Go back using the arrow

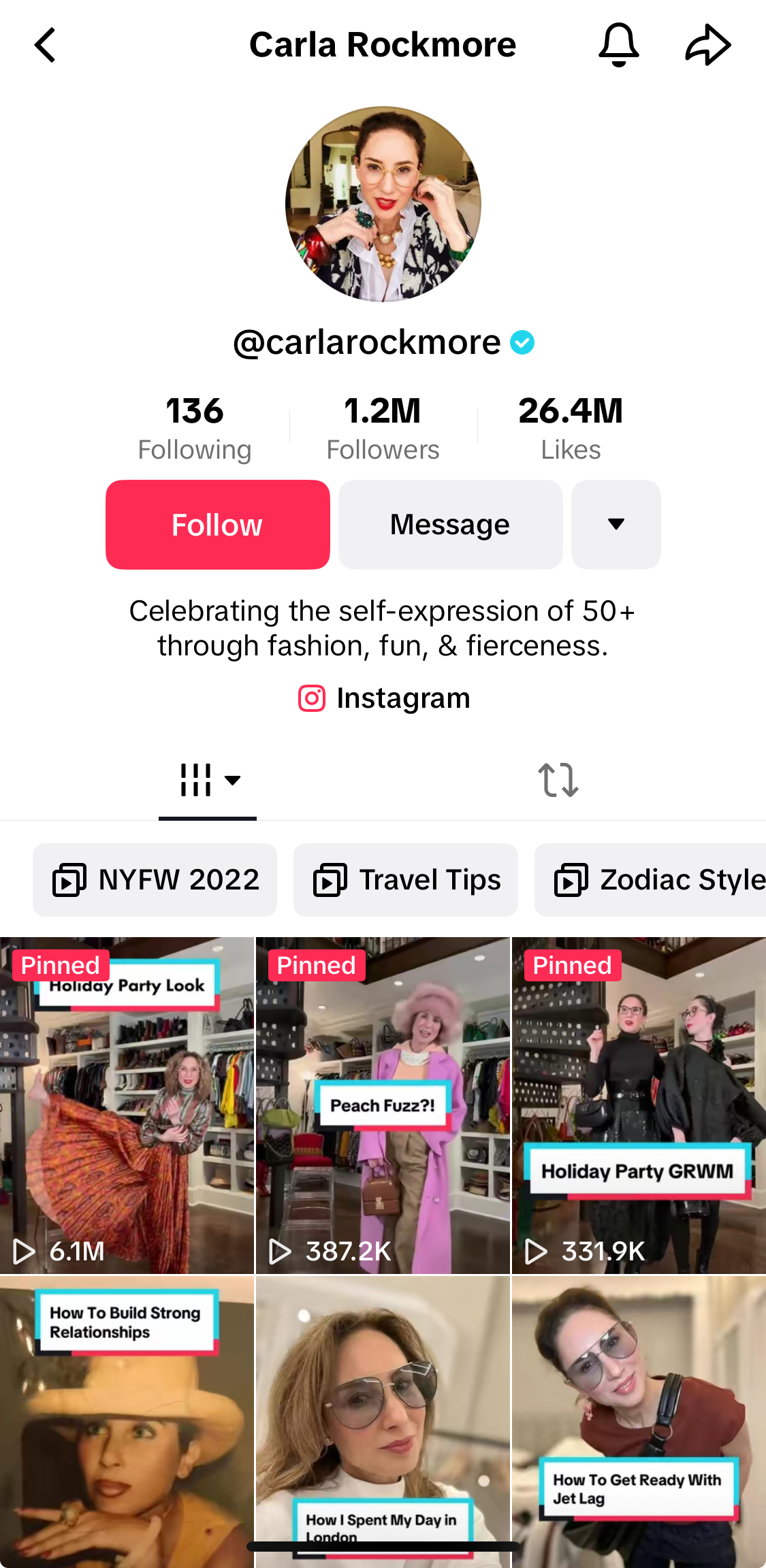pos(45,46)
